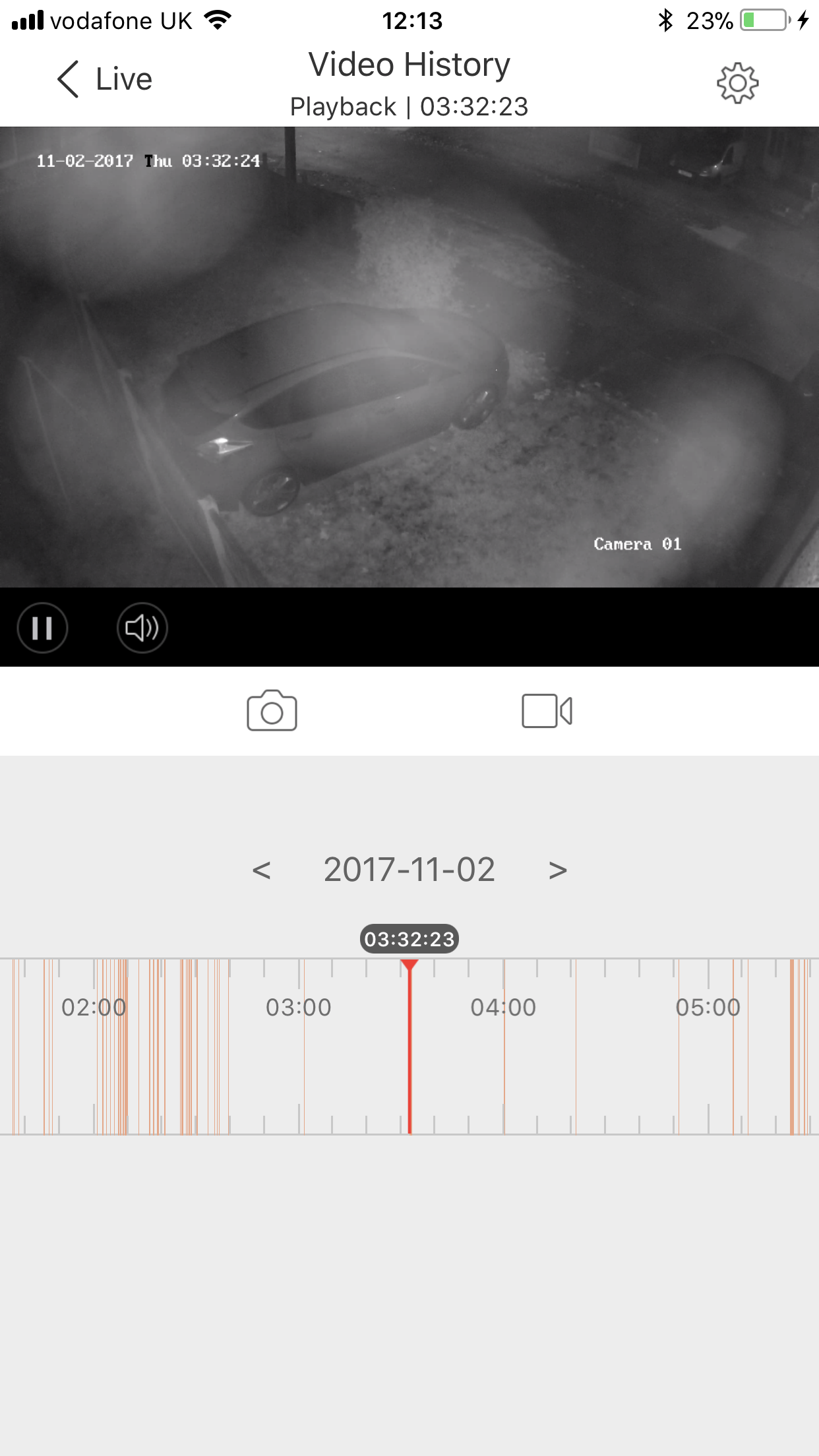The width and height of the screenshot is (819, 1456).
Task: Open the settings gear
Action: (737, 83)
